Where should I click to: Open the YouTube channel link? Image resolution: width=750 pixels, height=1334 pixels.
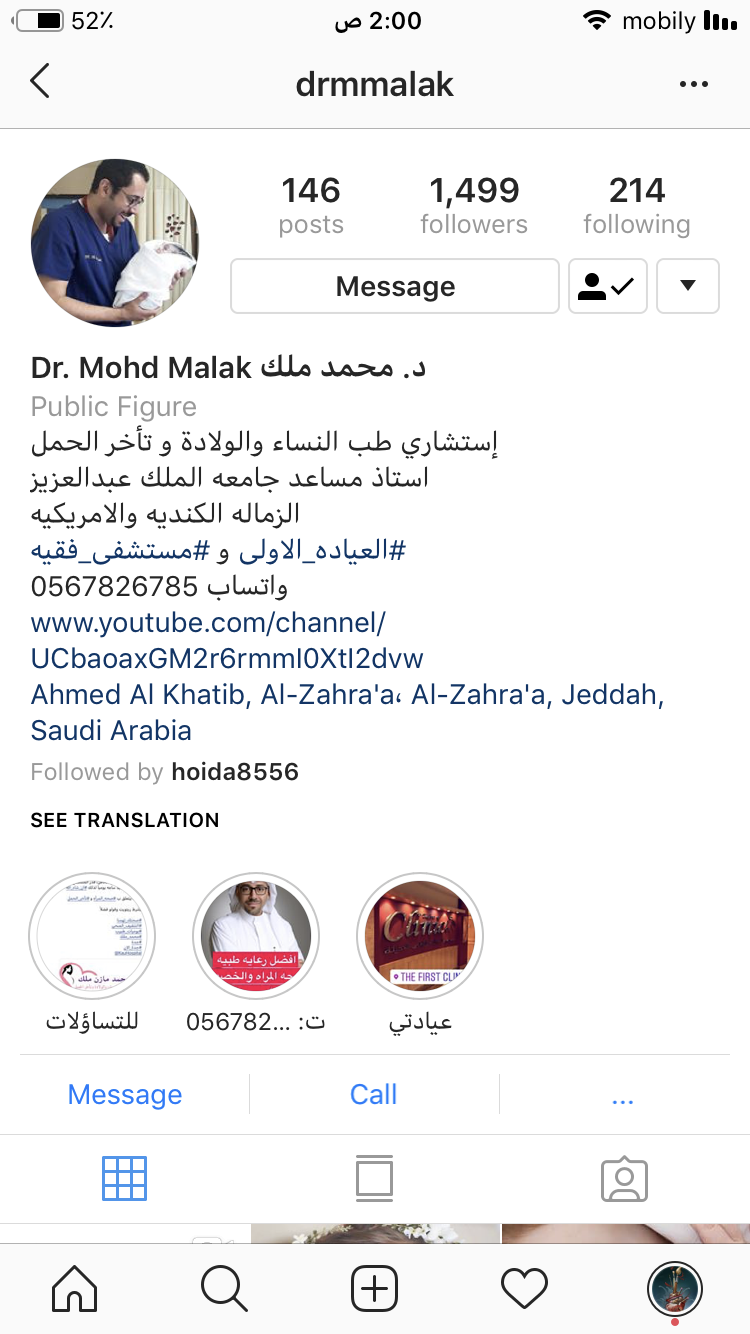pos(227,641)
